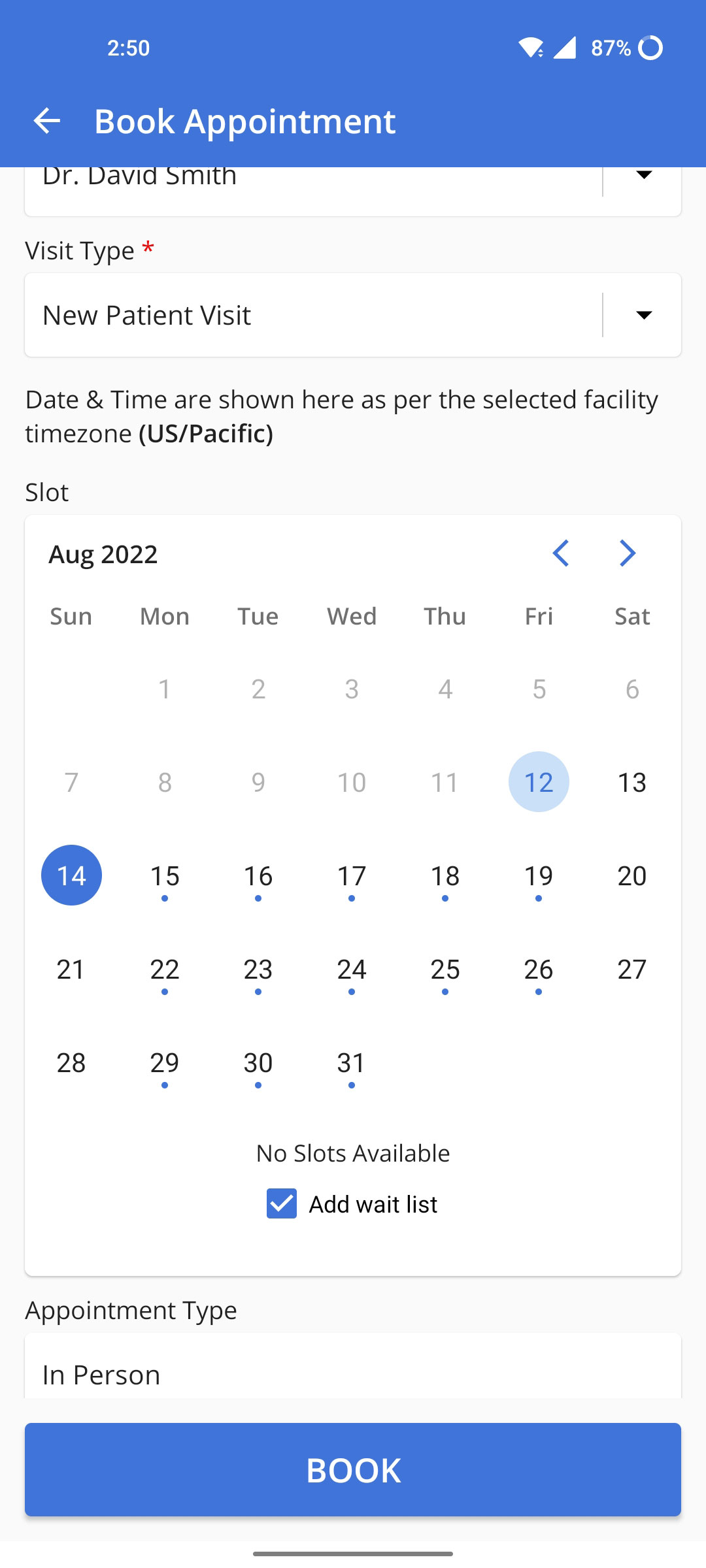Screen dimensions: 706x1568
Task: Select August 29 on the calendar
Action: click(165, 1062)
